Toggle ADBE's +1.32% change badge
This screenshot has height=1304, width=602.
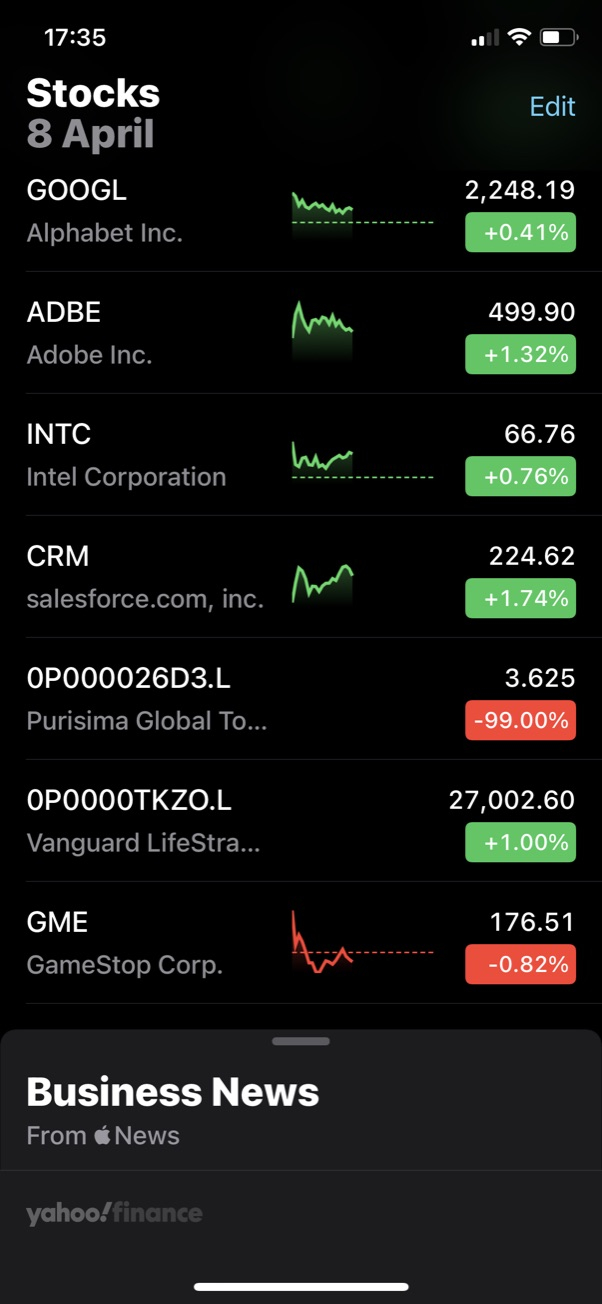[x=520, y=355]
